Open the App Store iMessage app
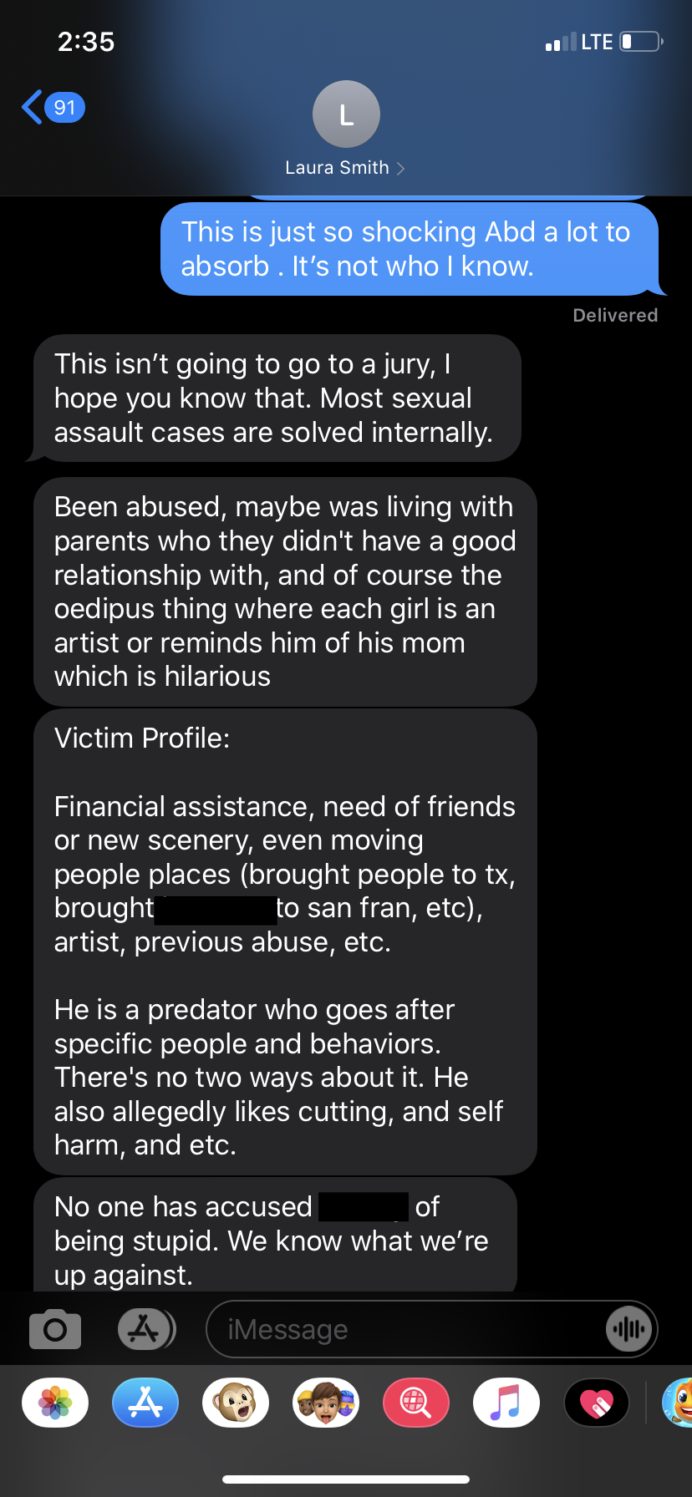The image size is (692, 1497). pyautogui.click(x=145, y=1402)
